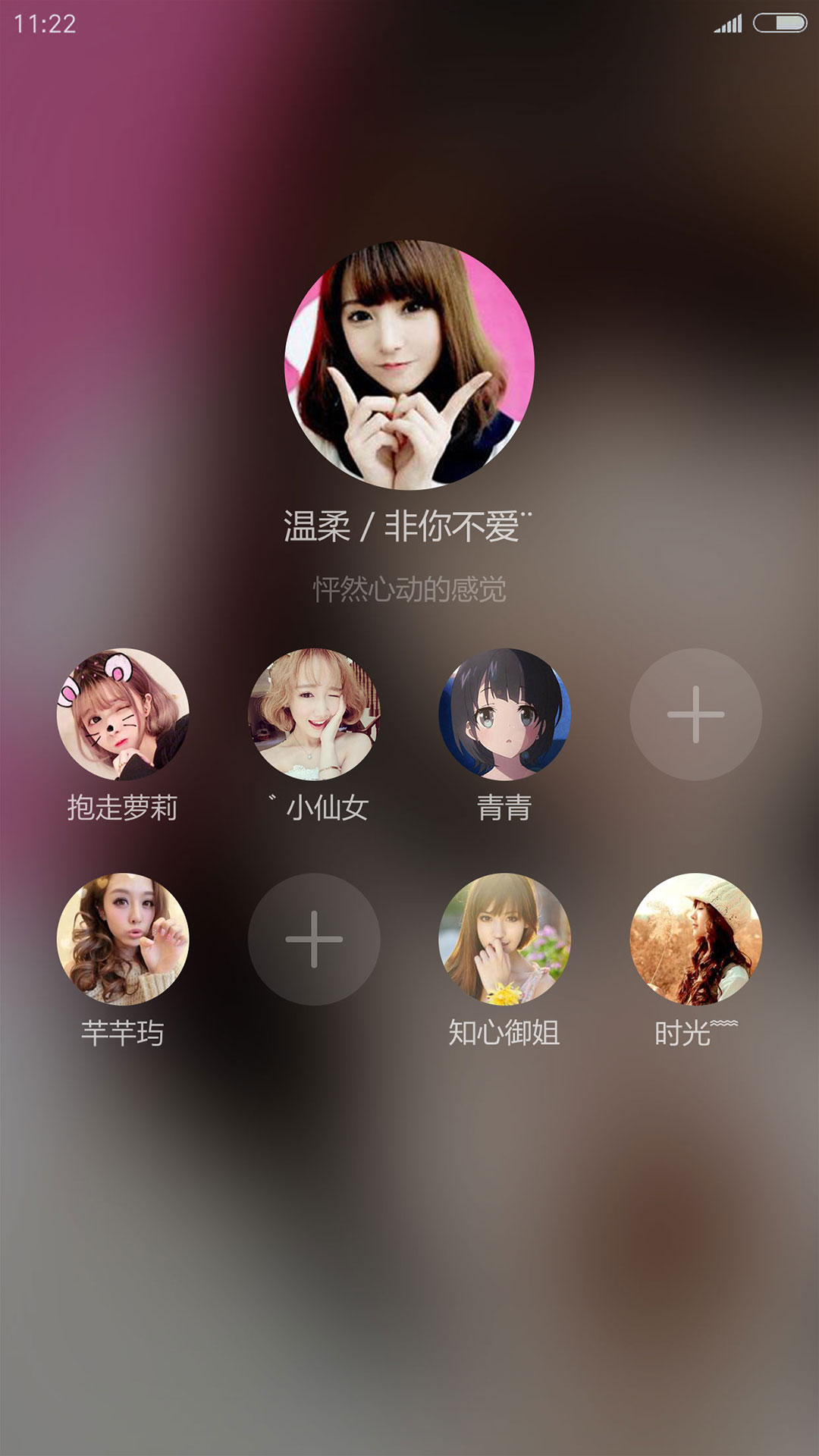Select the contact 抱走萝莉
The image size is (819, 1456).
123,714
